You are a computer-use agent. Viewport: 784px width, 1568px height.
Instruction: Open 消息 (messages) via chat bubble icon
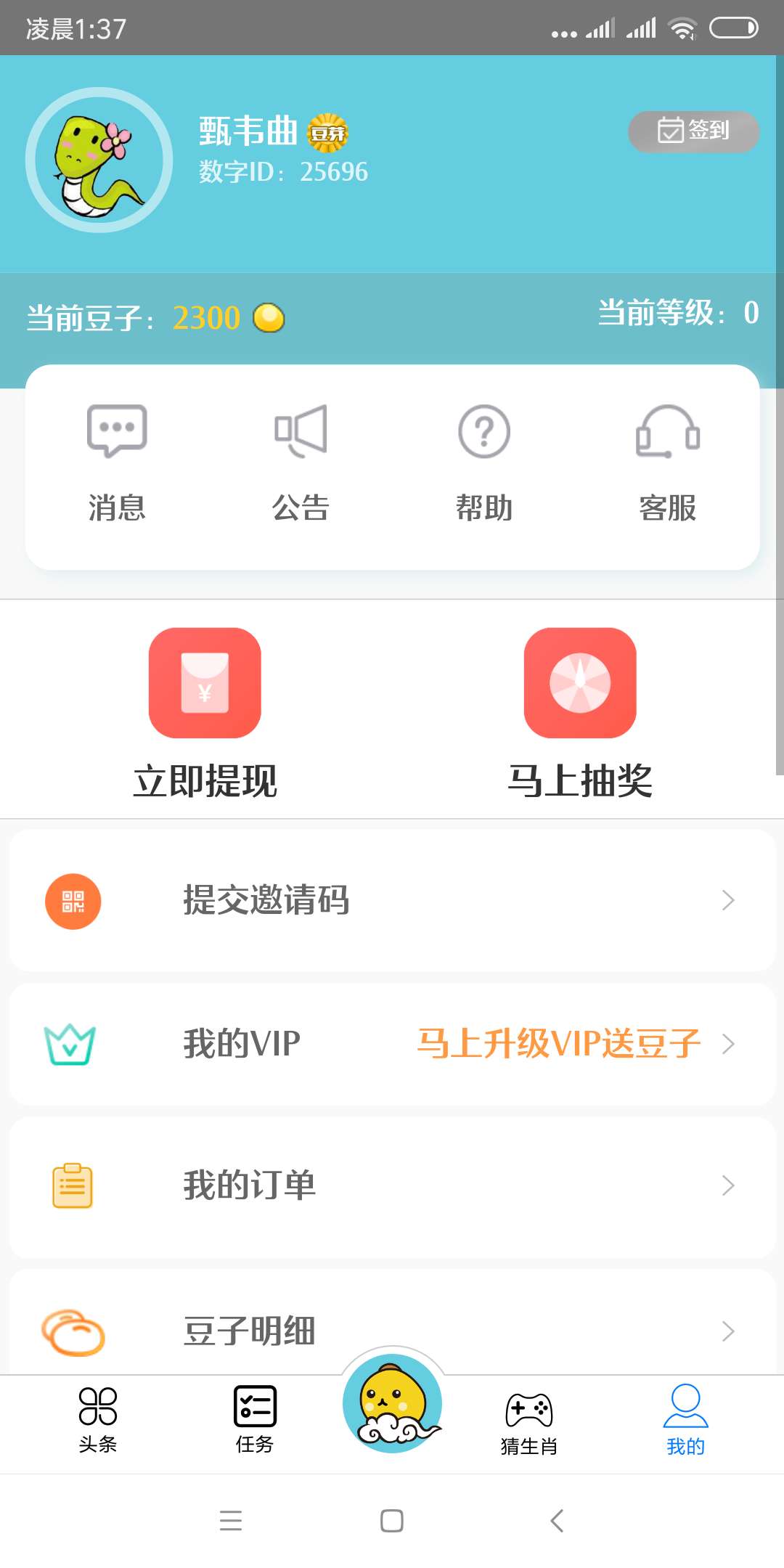(118, 431)
